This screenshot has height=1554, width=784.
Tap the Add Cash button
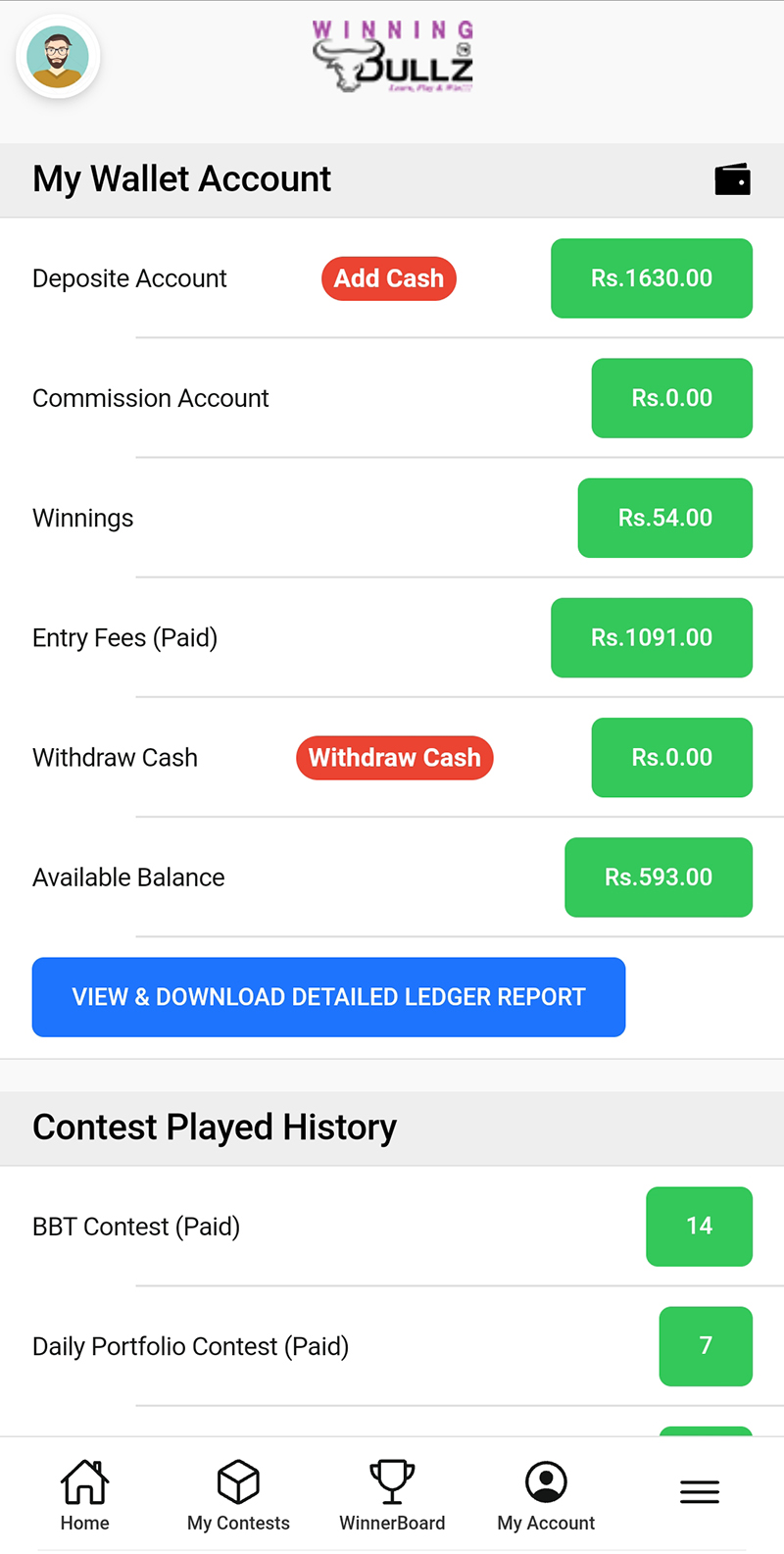click(389, 278)
